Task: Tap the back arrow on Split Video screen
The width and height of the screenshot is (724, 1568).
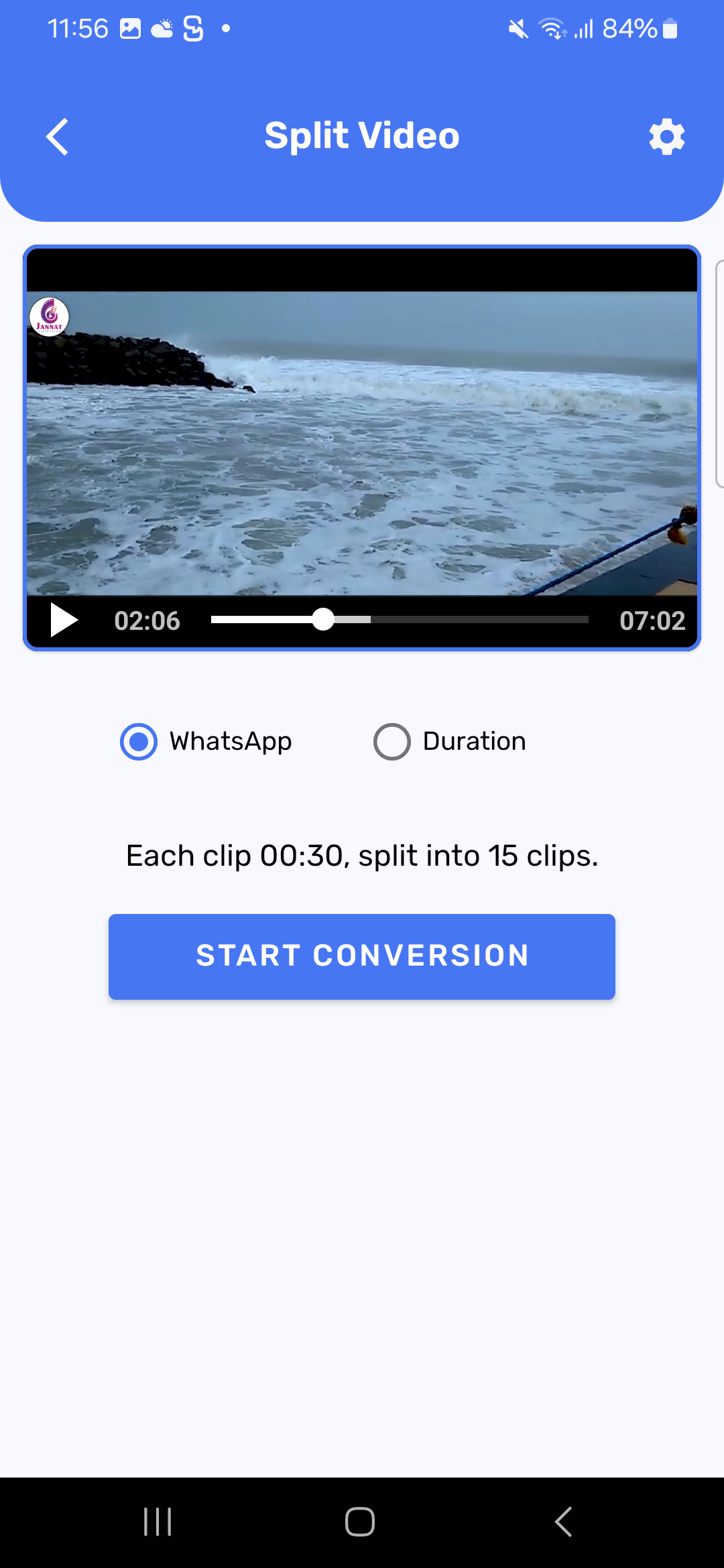Action: pyautogui.click(x=57, y=136)
